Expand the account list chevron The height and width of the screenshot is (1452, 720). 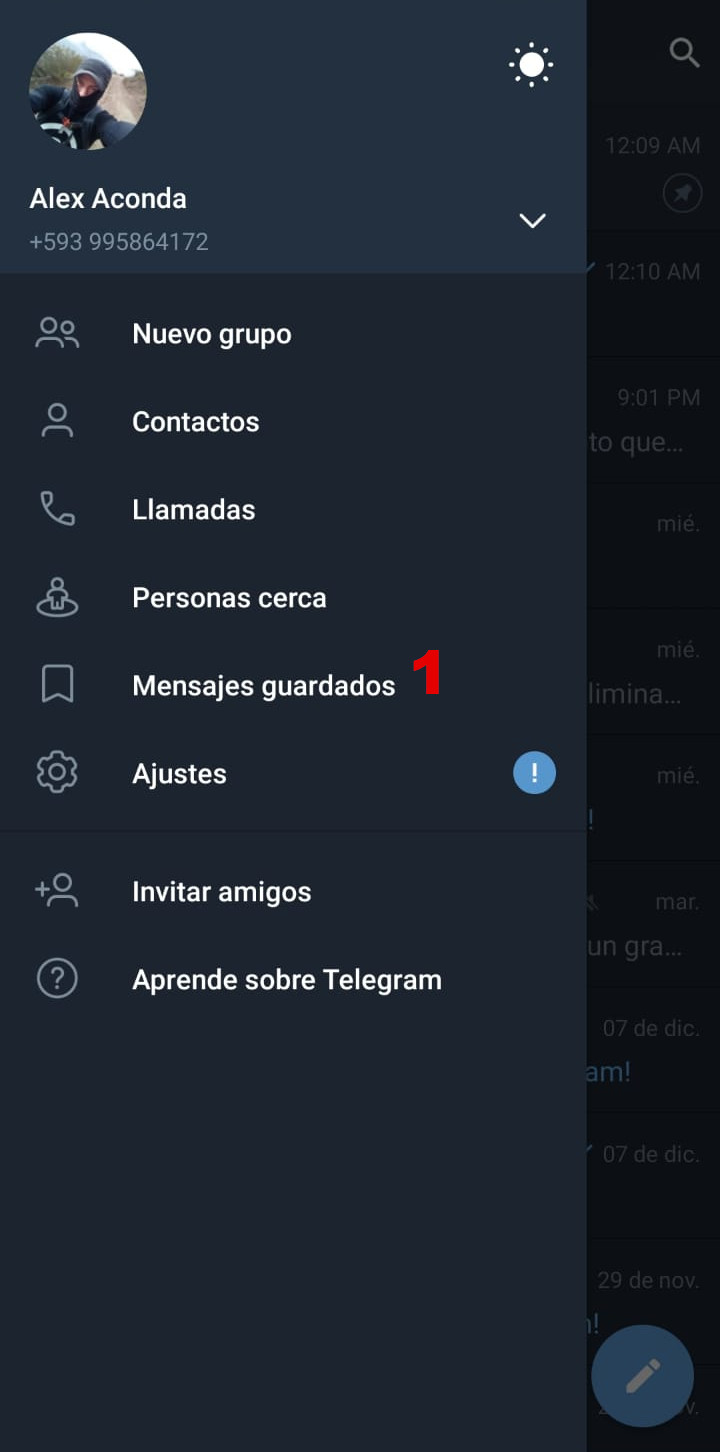pos(532,221)
